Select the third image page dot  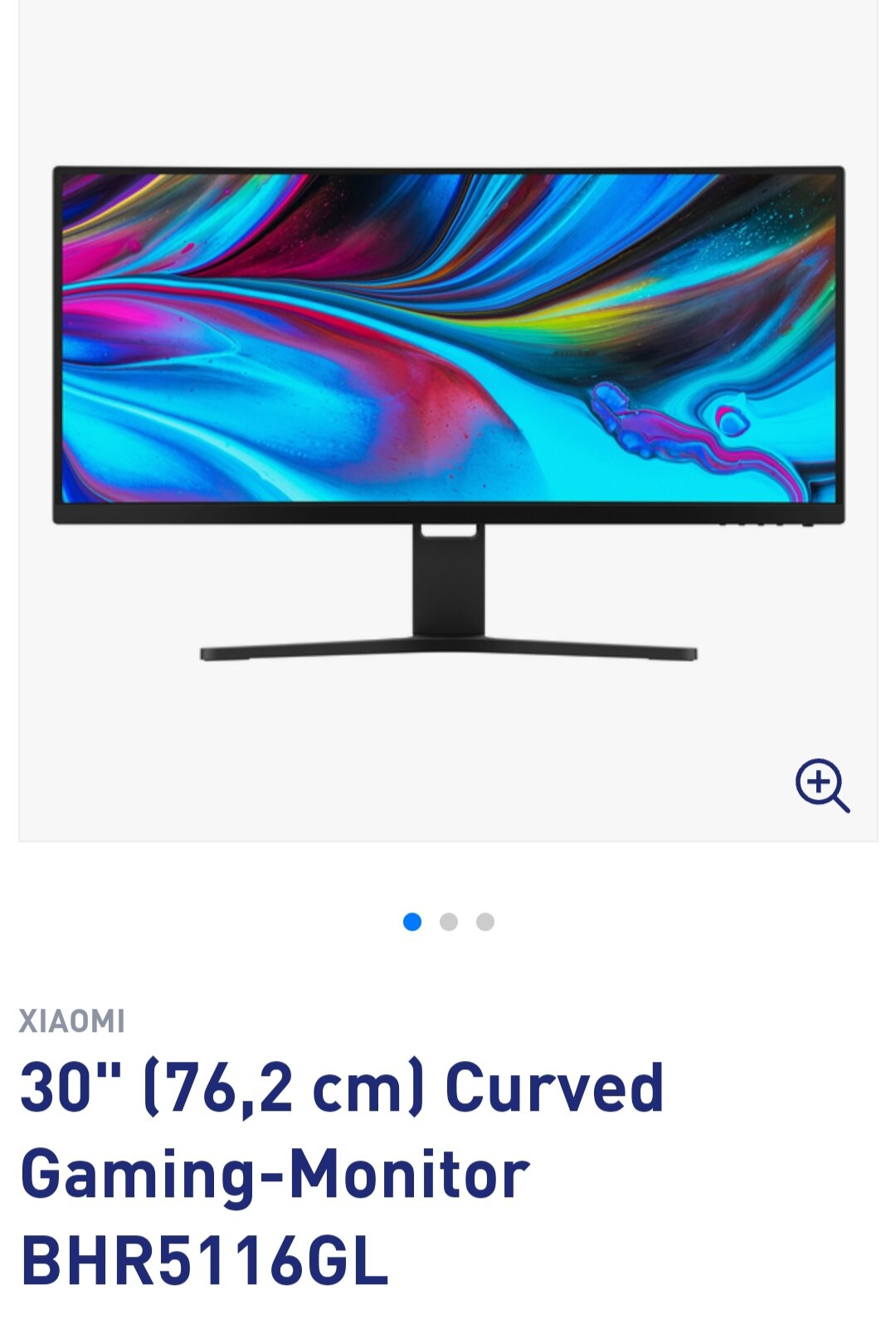(485, 922)
